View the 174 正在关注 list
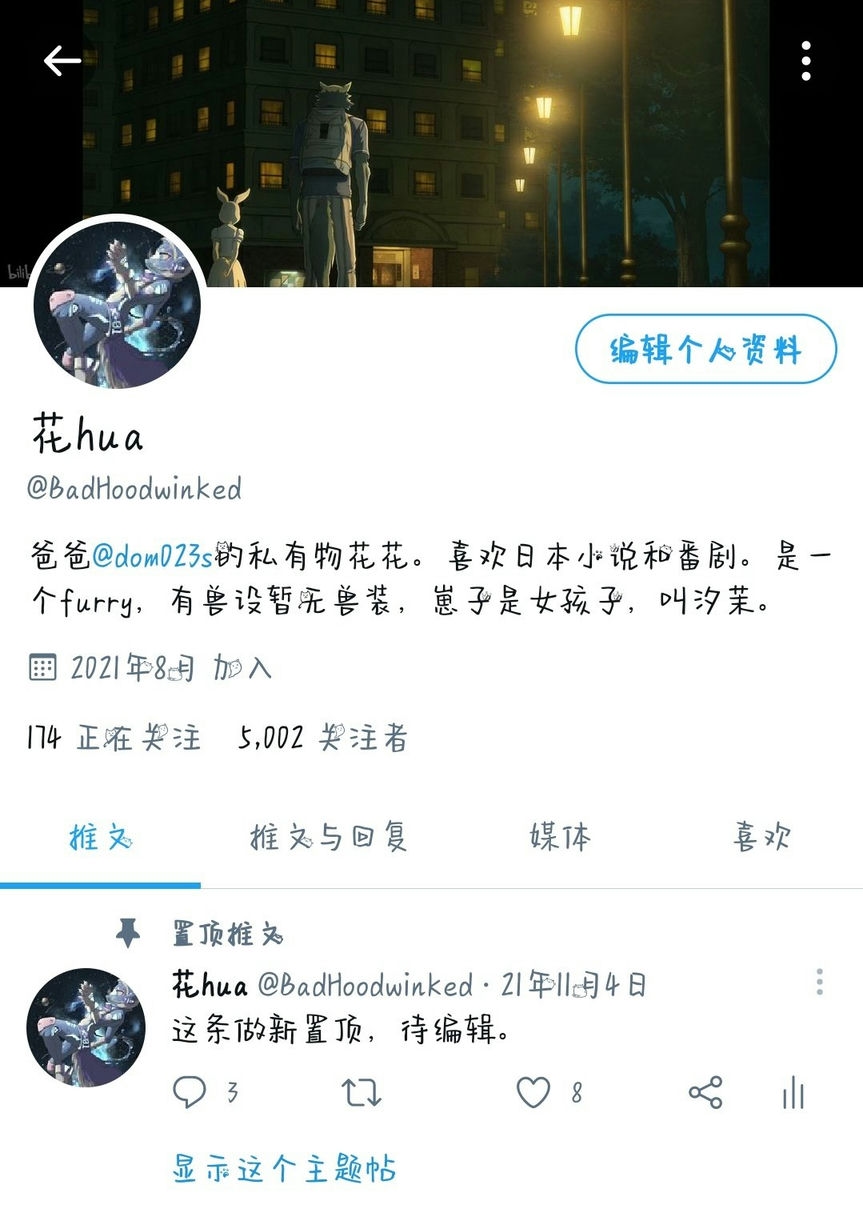This screenshot has width=863, height=1209. (113, 739)
